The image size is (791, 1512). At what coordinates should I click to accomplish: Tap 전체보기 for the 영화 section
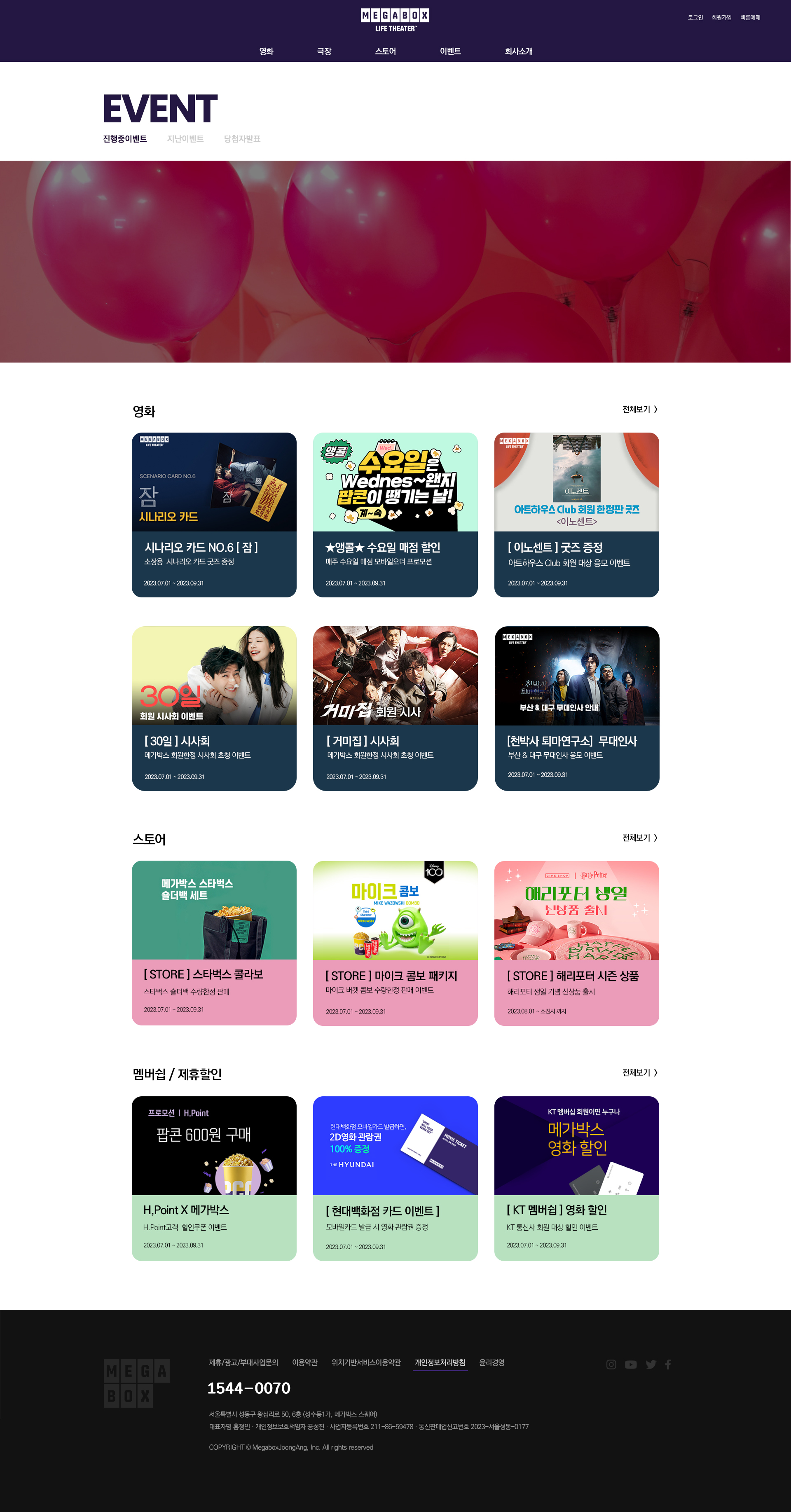pyautogui.click(x=640, y=410)
